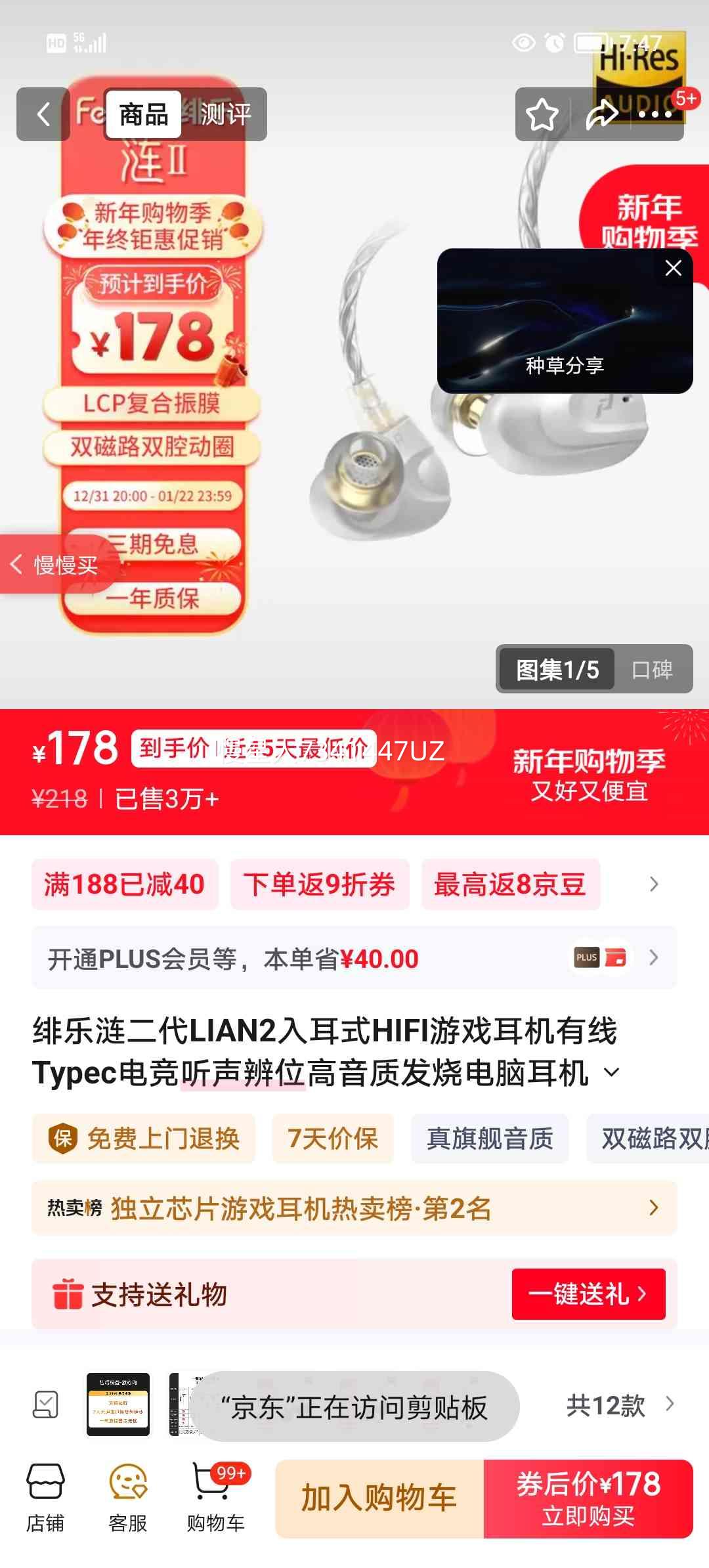This screenshot has height=1568, width=709.
Task: Open the 图集1/5 image gallery indicator
Action: (x=557, y=669)
